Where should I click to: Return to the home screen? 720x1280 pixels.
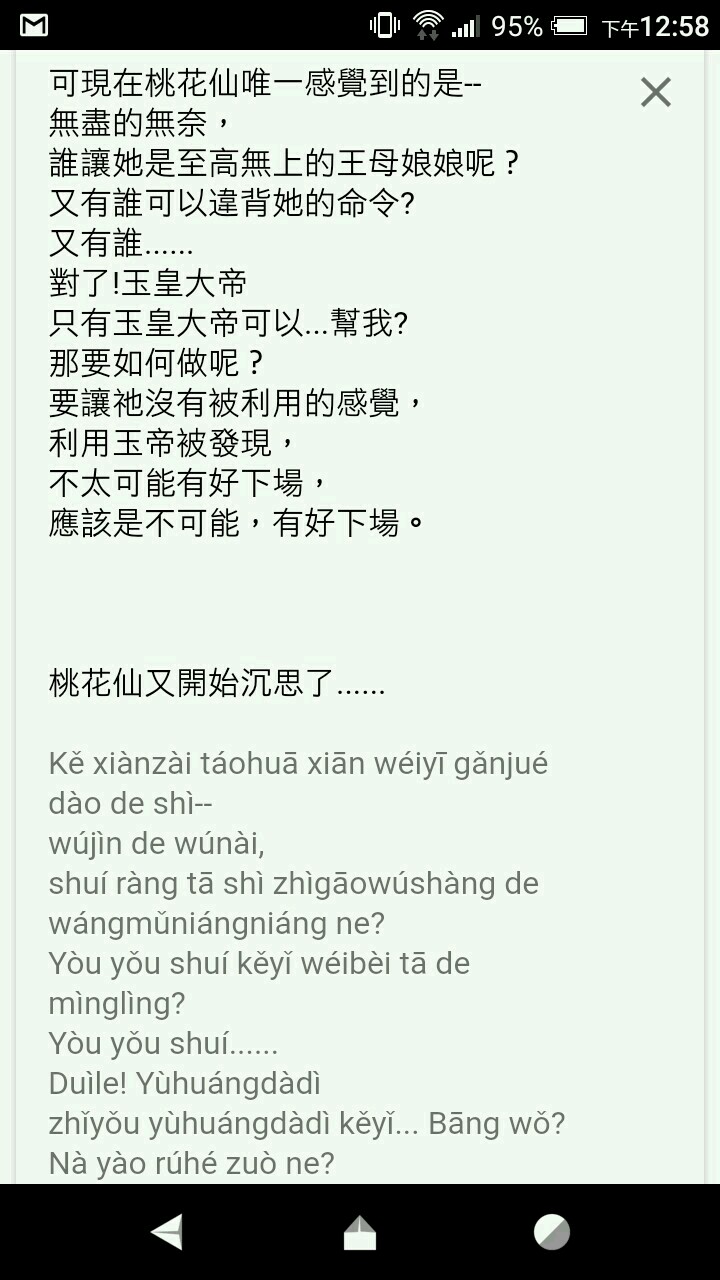point(360,1232)
